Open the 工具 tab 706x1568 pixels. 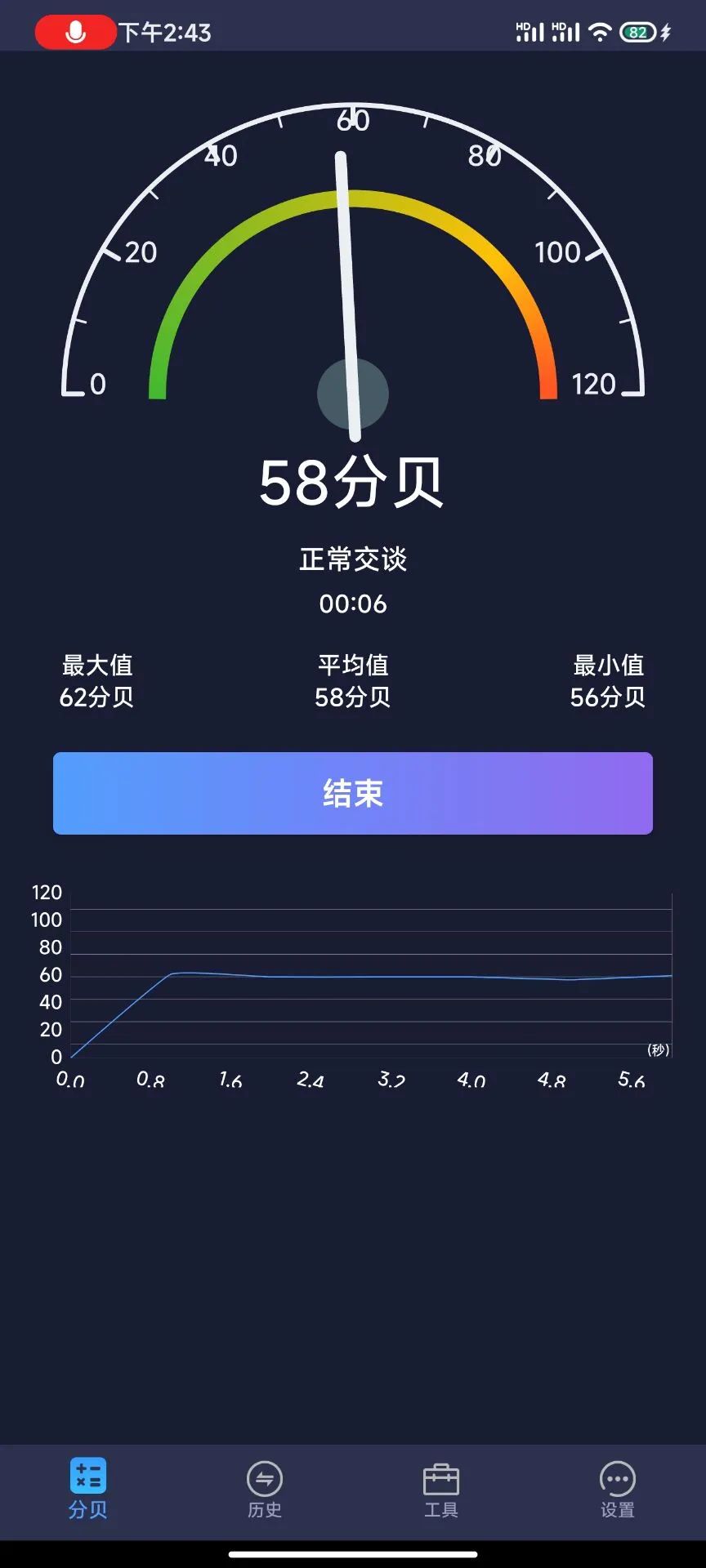point(441,1490)
